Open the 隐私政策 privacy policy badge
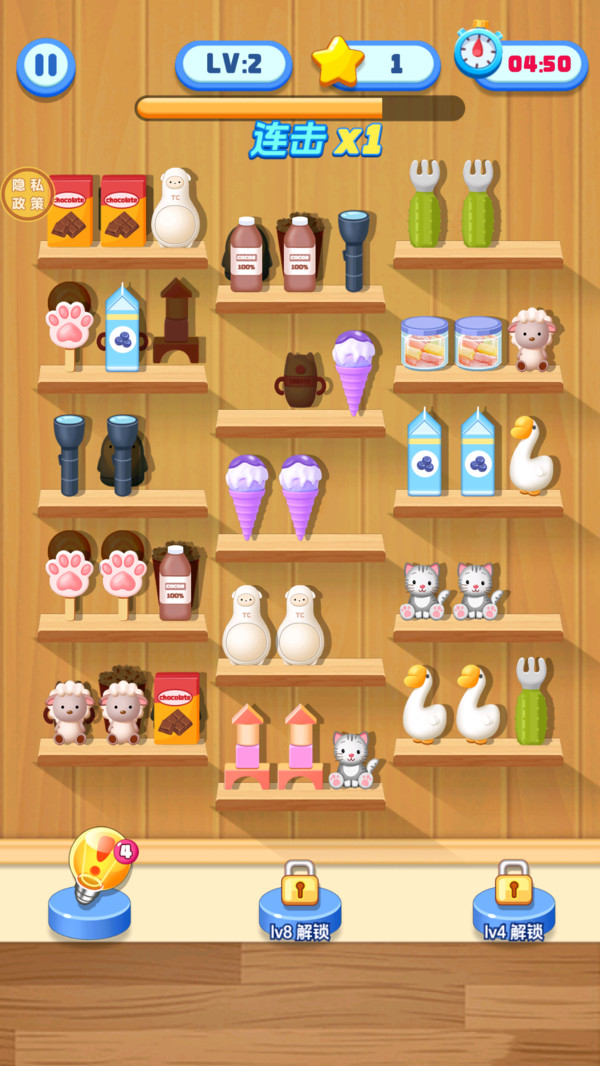Screen dimensions: 600x1066 (27, 194)
